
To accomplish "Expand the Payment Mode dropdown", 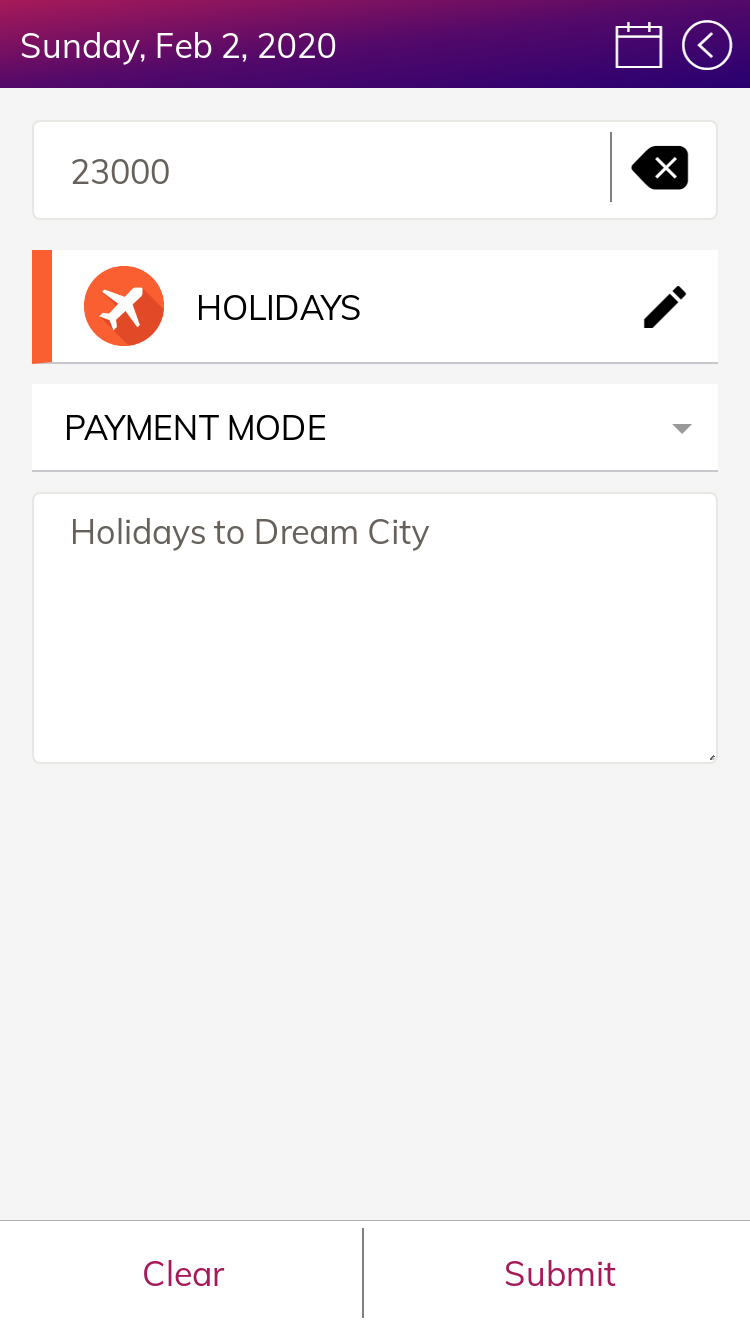I will click(375, 428).
